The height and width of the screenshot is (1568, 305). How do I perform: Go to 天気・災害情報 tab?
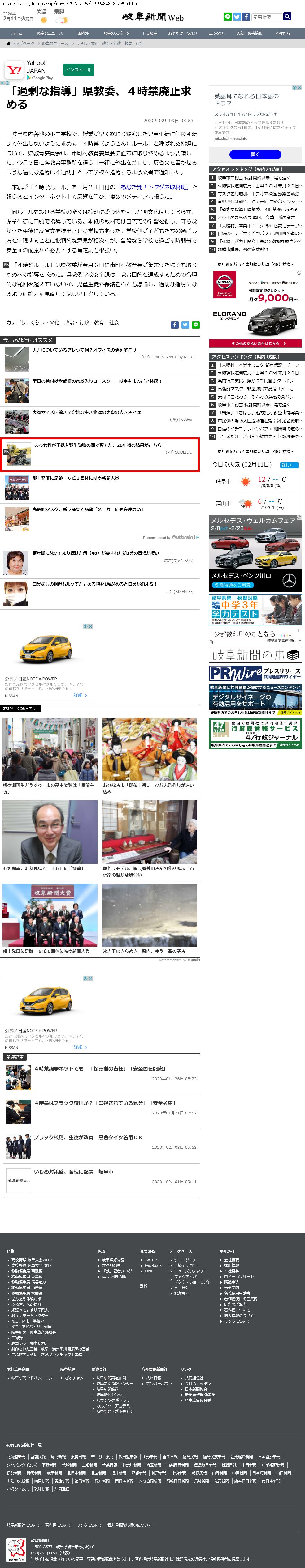[x=249, y=33]
